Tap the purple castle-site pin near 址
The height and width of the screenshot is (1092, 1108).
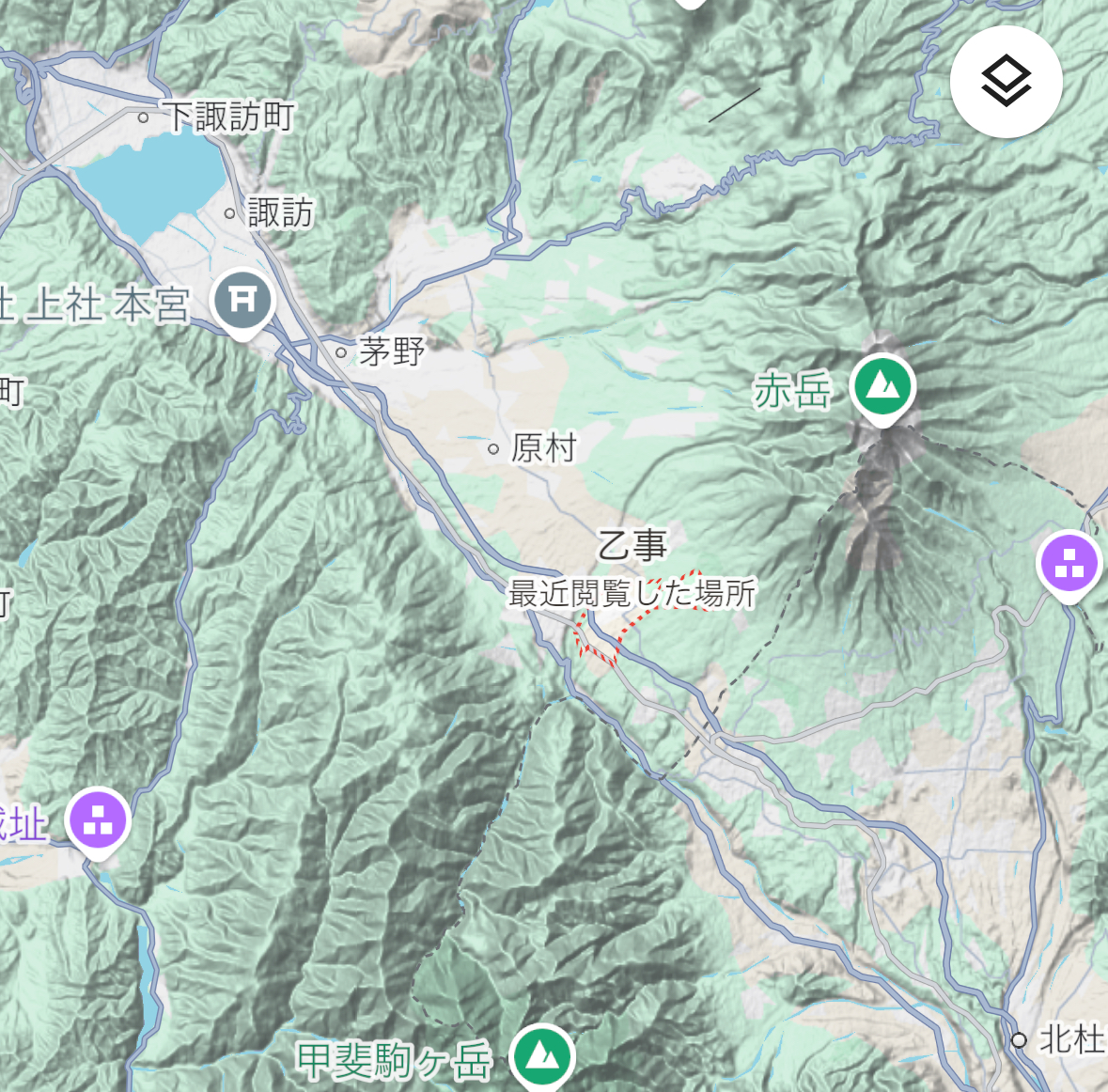point(98,822)
